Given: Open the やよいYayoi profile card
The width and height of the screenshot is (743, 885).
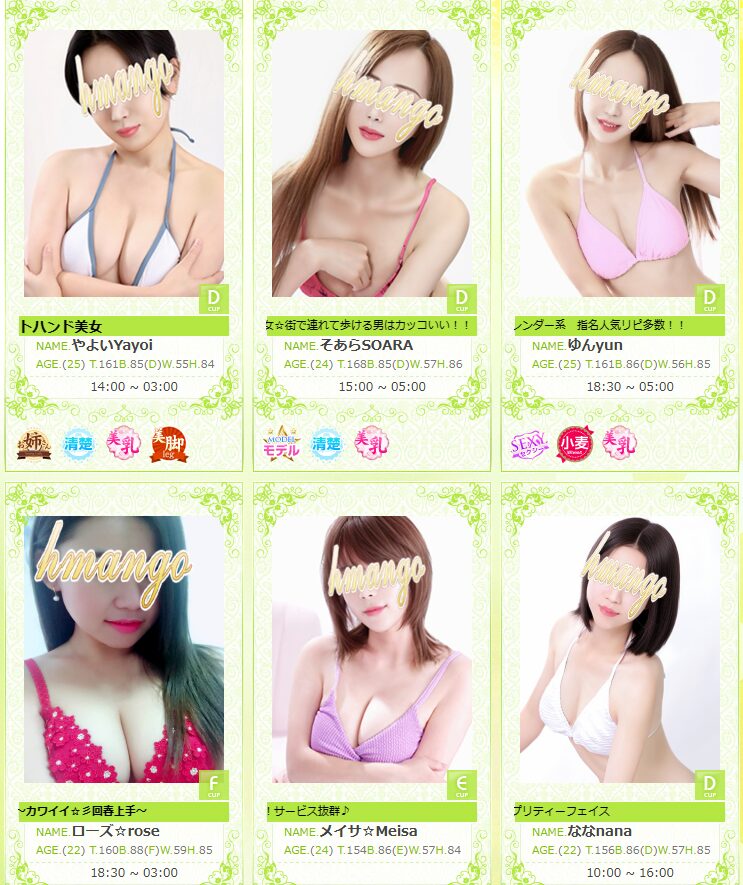Looking at the screenshot, I should pos(124,165).
